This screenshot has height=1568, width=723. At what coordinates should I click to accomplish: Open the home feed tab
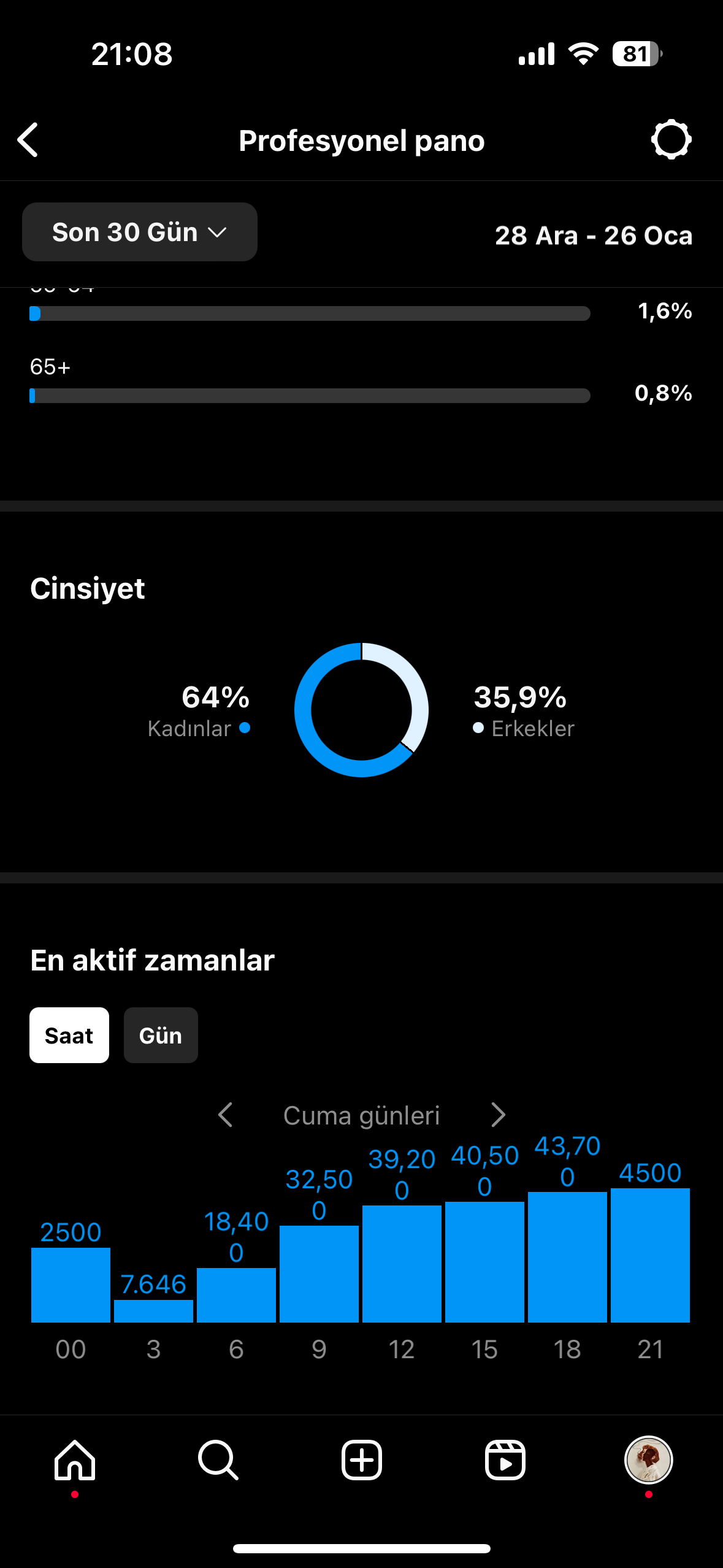75,1460
